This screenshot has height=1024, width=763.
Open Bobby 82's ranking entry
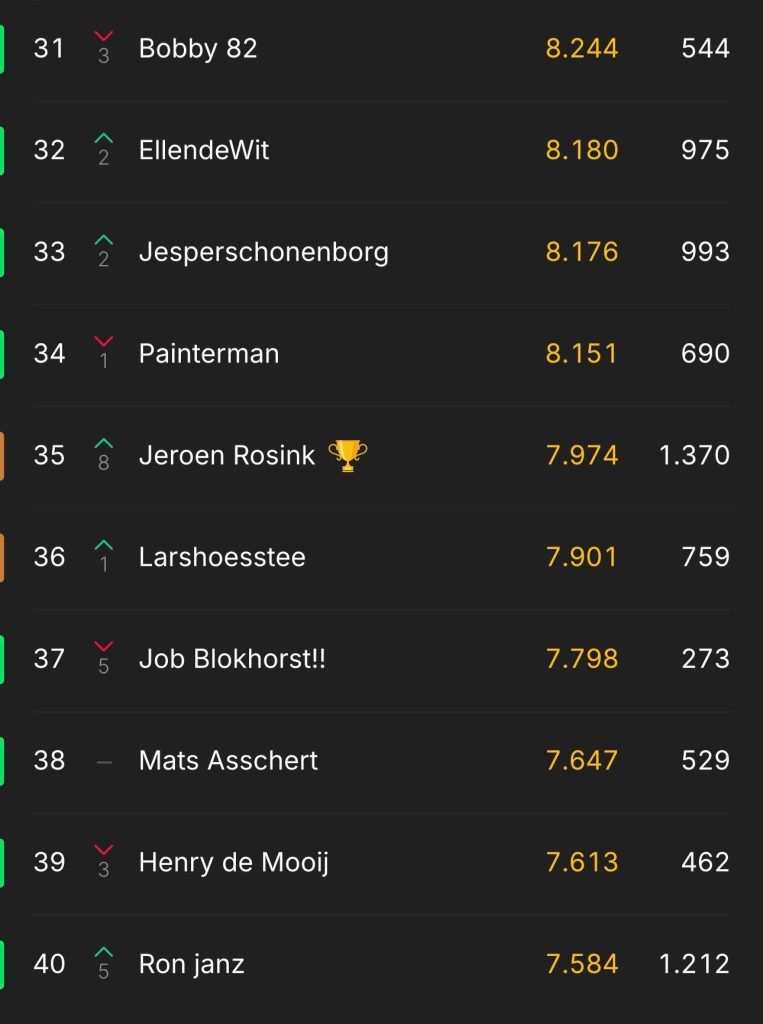coord(198,48)
